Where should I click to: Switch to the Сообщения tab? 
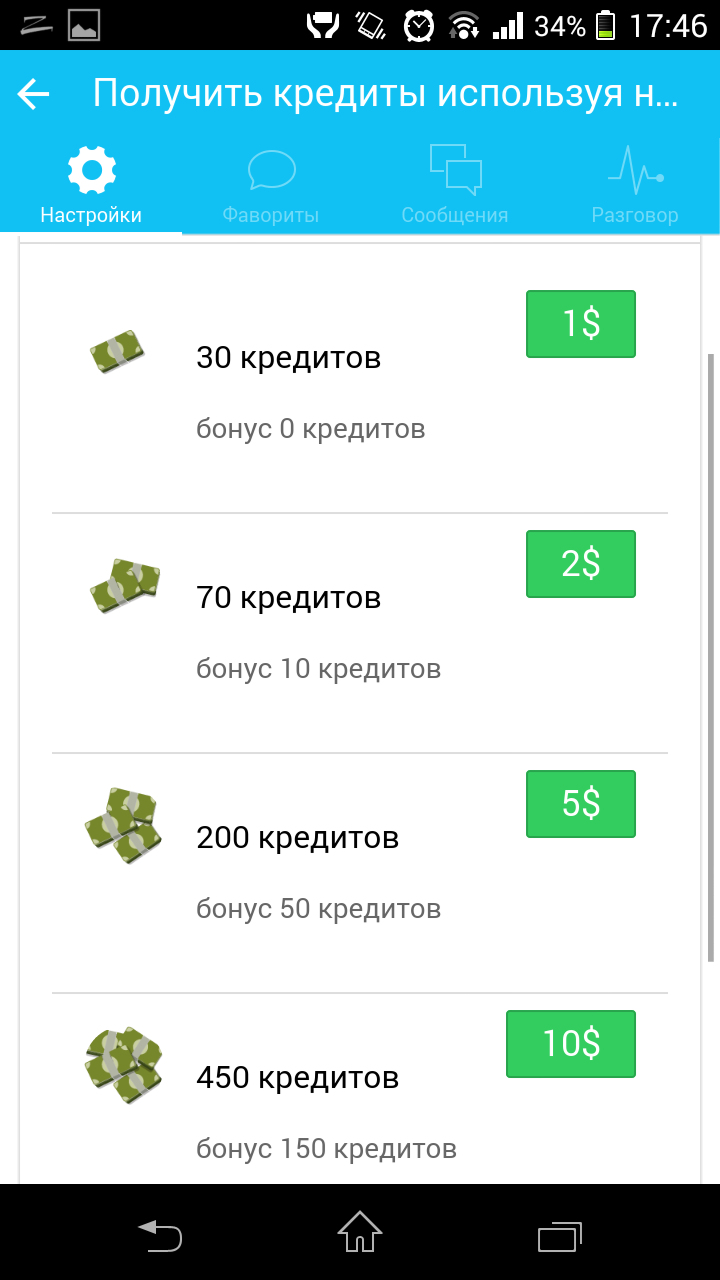click(455, 186)
